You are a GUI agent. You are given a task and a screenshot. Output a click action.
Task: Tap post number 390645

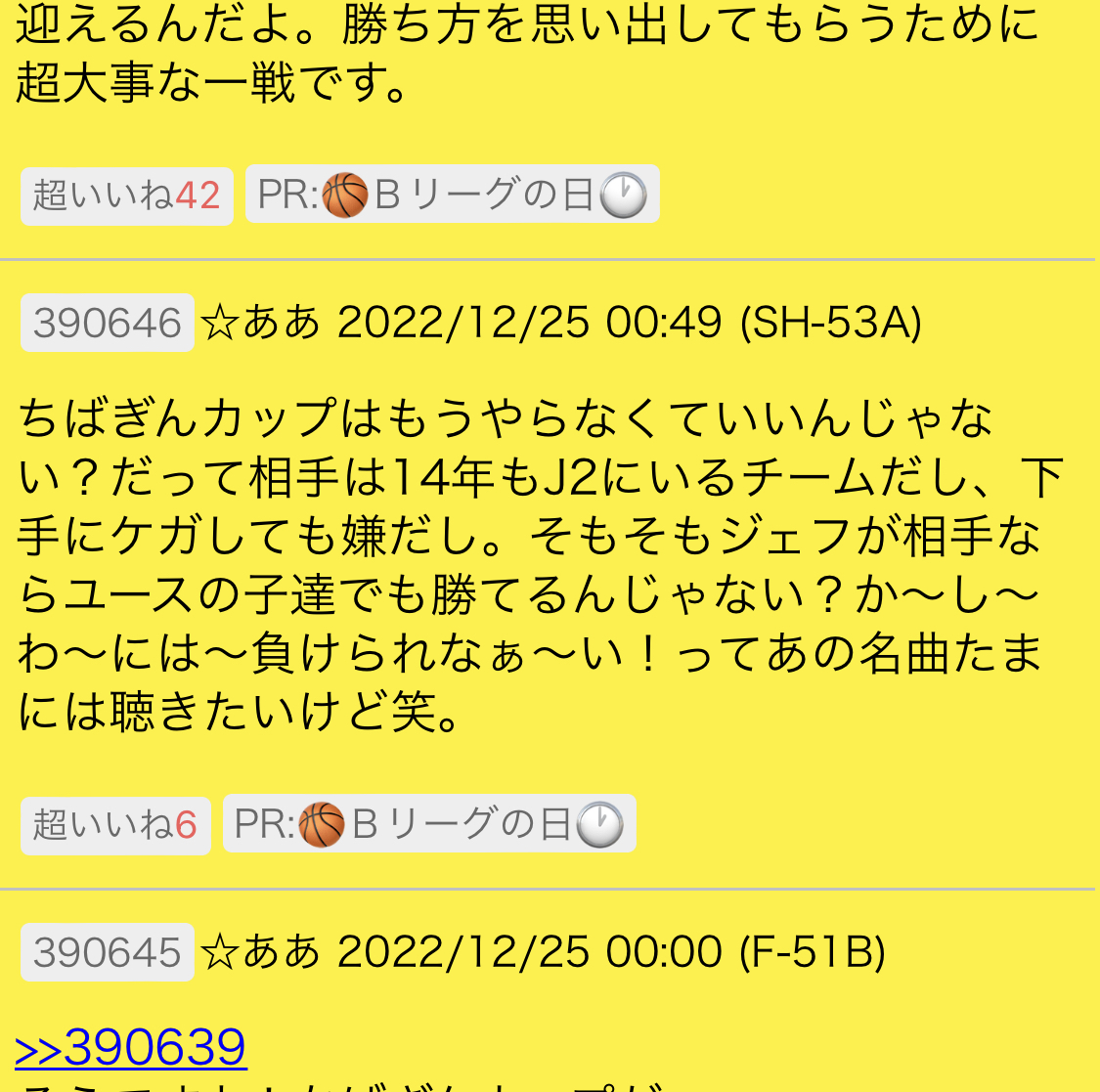point(108,952)
